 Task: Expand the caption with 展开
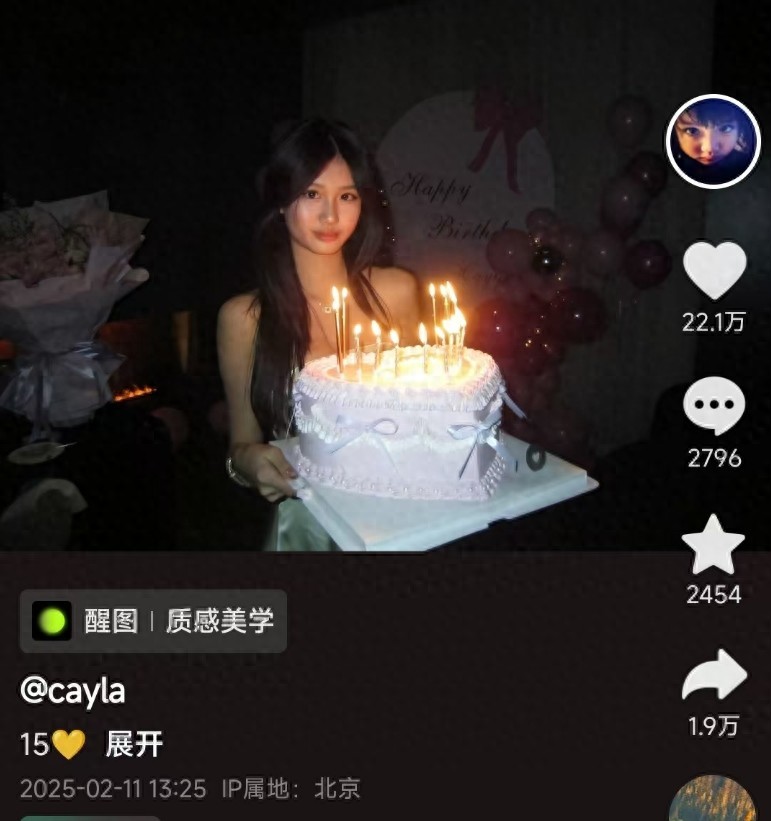134,744
